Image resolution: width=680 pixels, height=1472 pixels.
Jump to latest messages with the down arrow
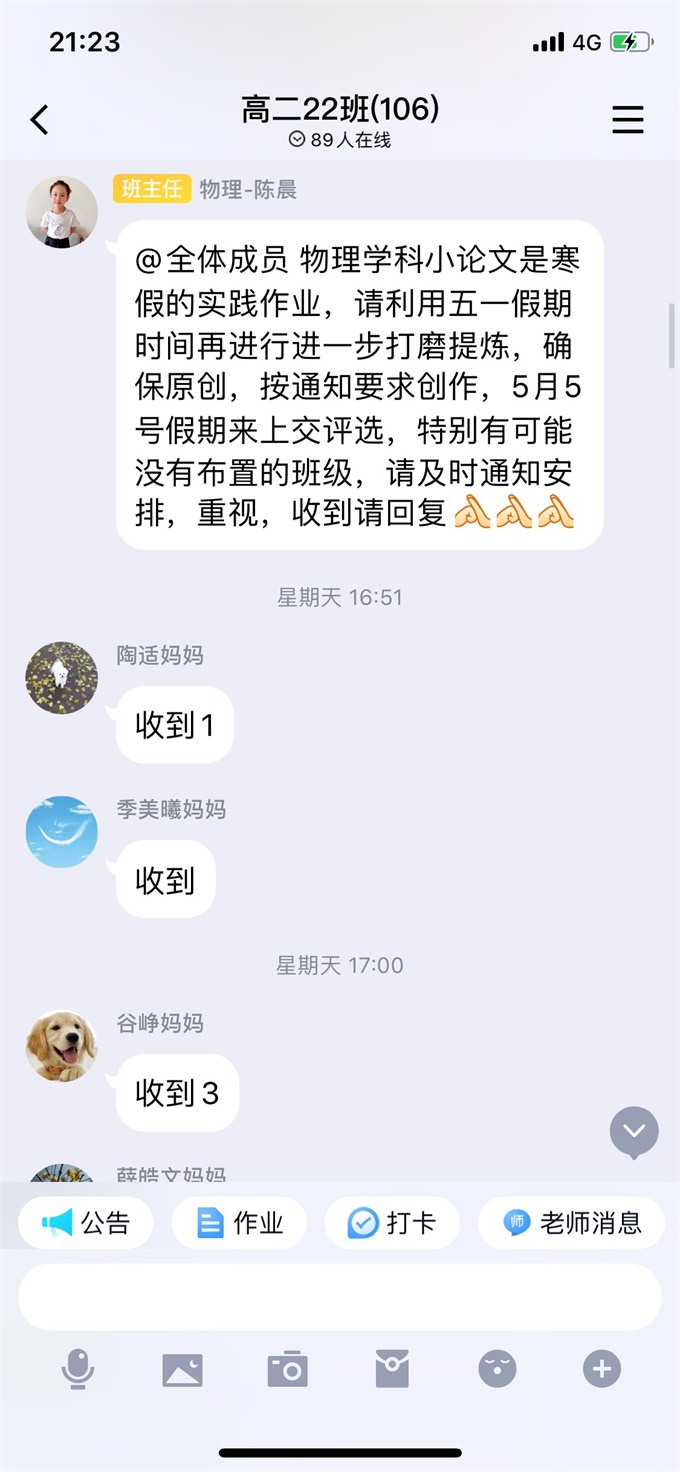pyautogui.click(x=634, y=1132)
